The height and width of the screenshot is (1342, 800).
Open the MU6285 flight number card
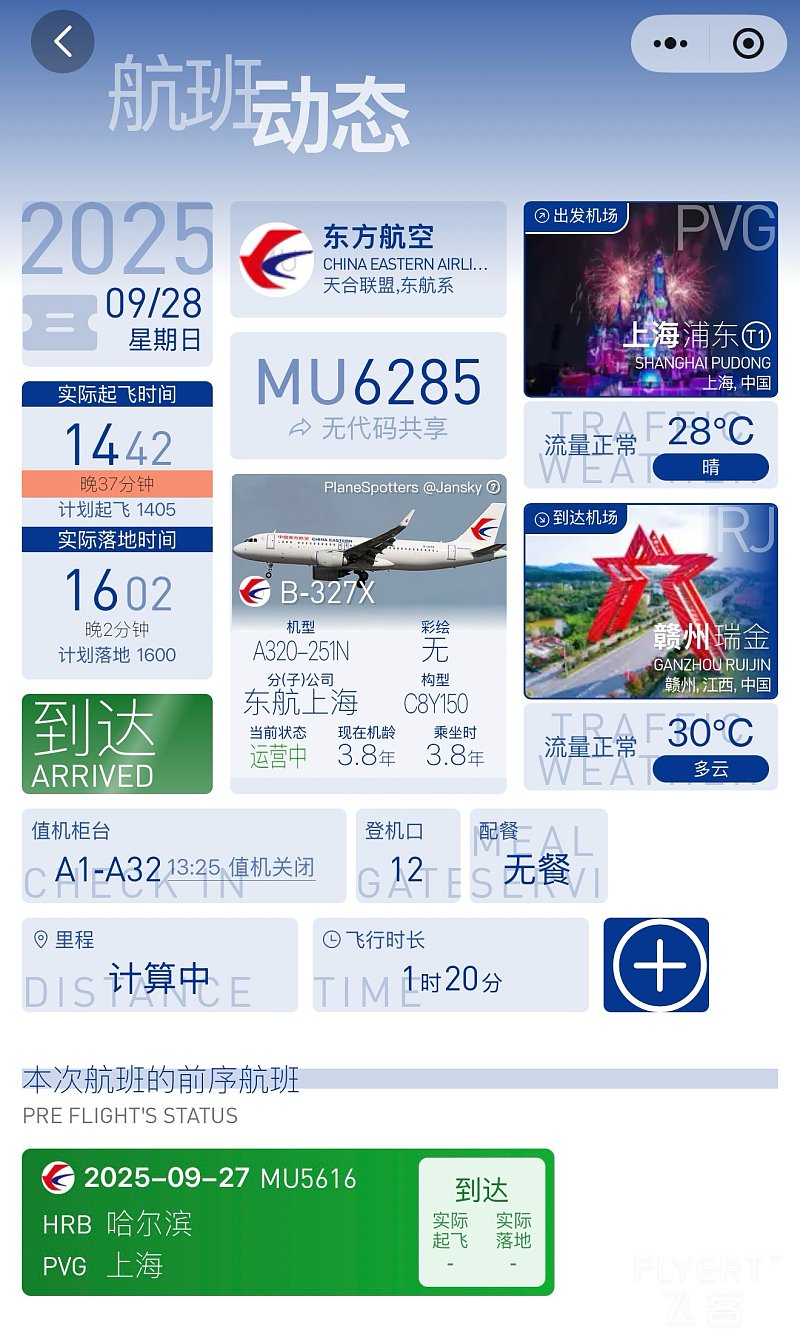(368, 396)
